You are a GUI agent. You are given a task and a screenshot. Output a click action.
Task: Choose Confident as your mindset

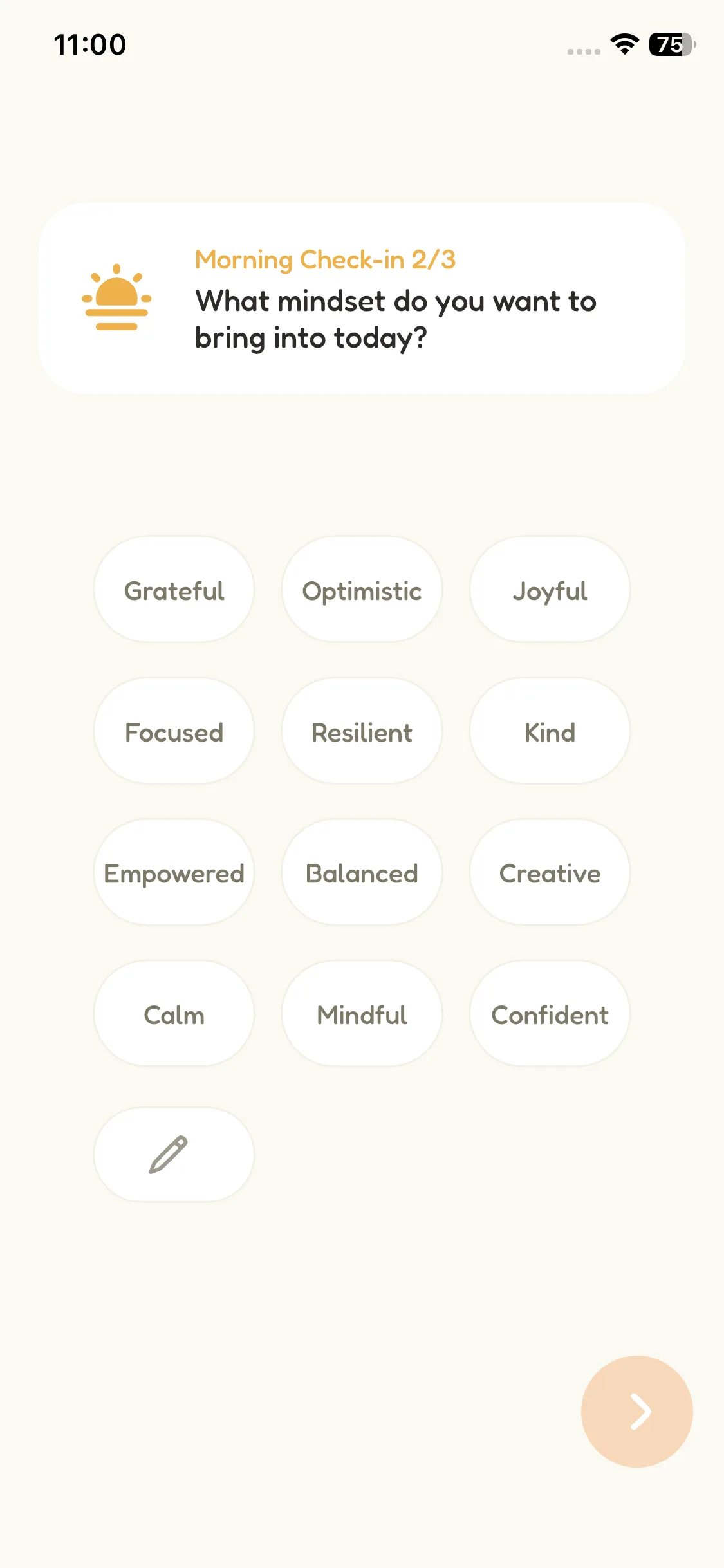click(x=550, y=1014)
